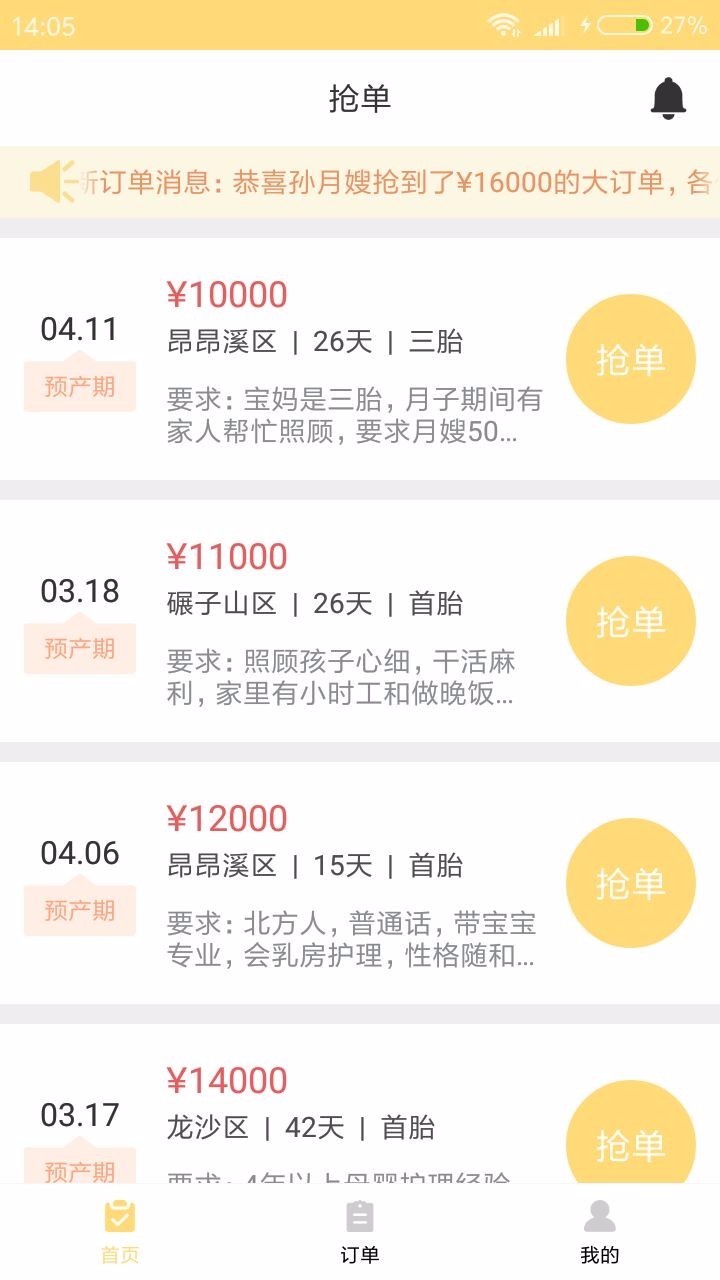Tap 抢单 for the ¥12000 昂昂溪区 order
Image resolution: width=720 pixels, height=1280 pixels.
click(x=630, y=883)
